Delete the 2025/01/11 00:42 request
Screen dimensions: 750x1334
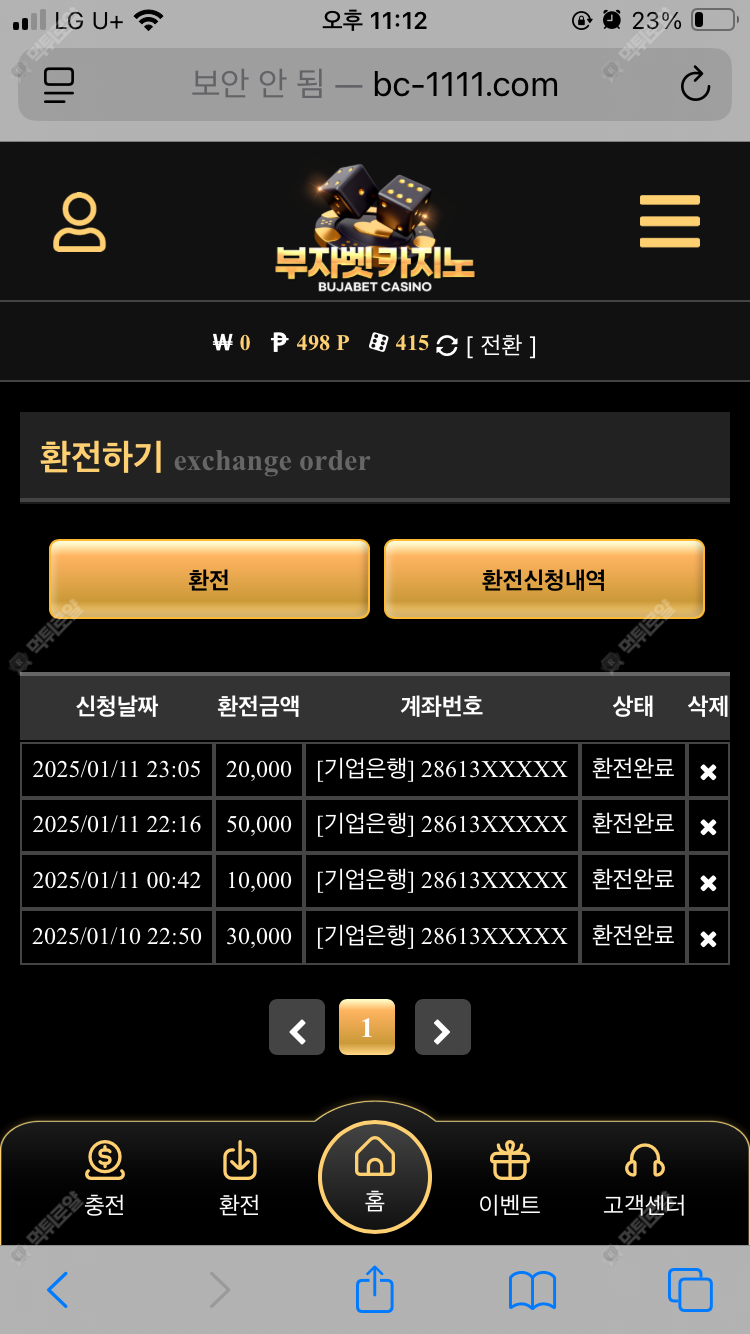point(708,883)
